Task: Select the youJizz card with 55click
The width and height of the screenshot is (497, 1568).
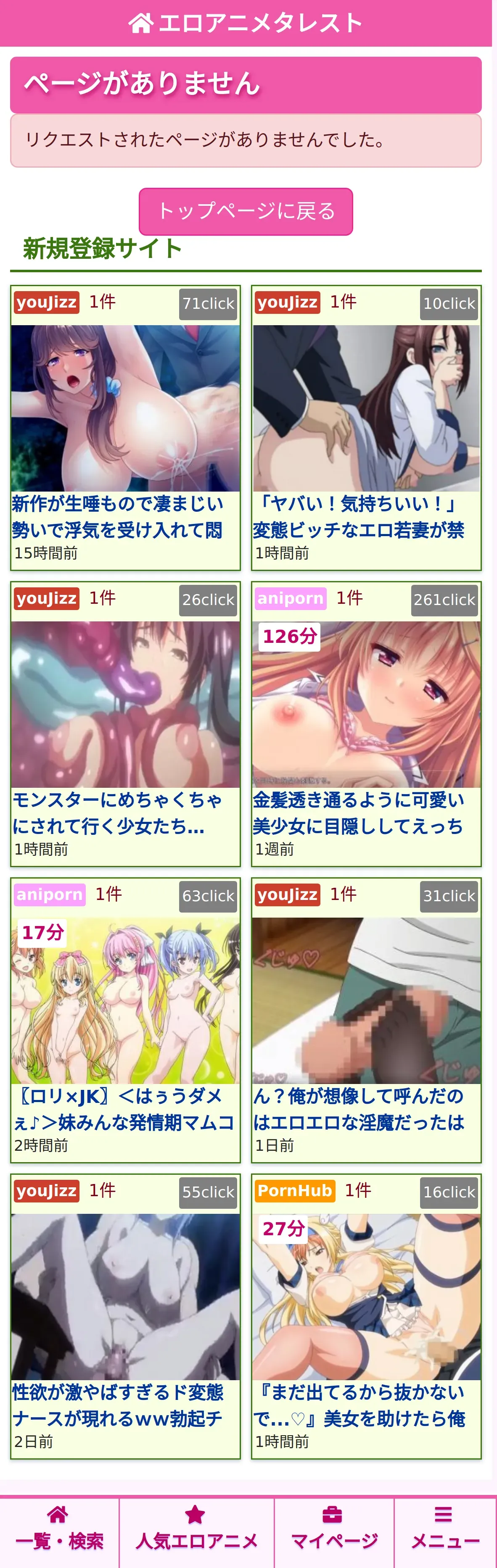Action: click(x=125, y=1315)
